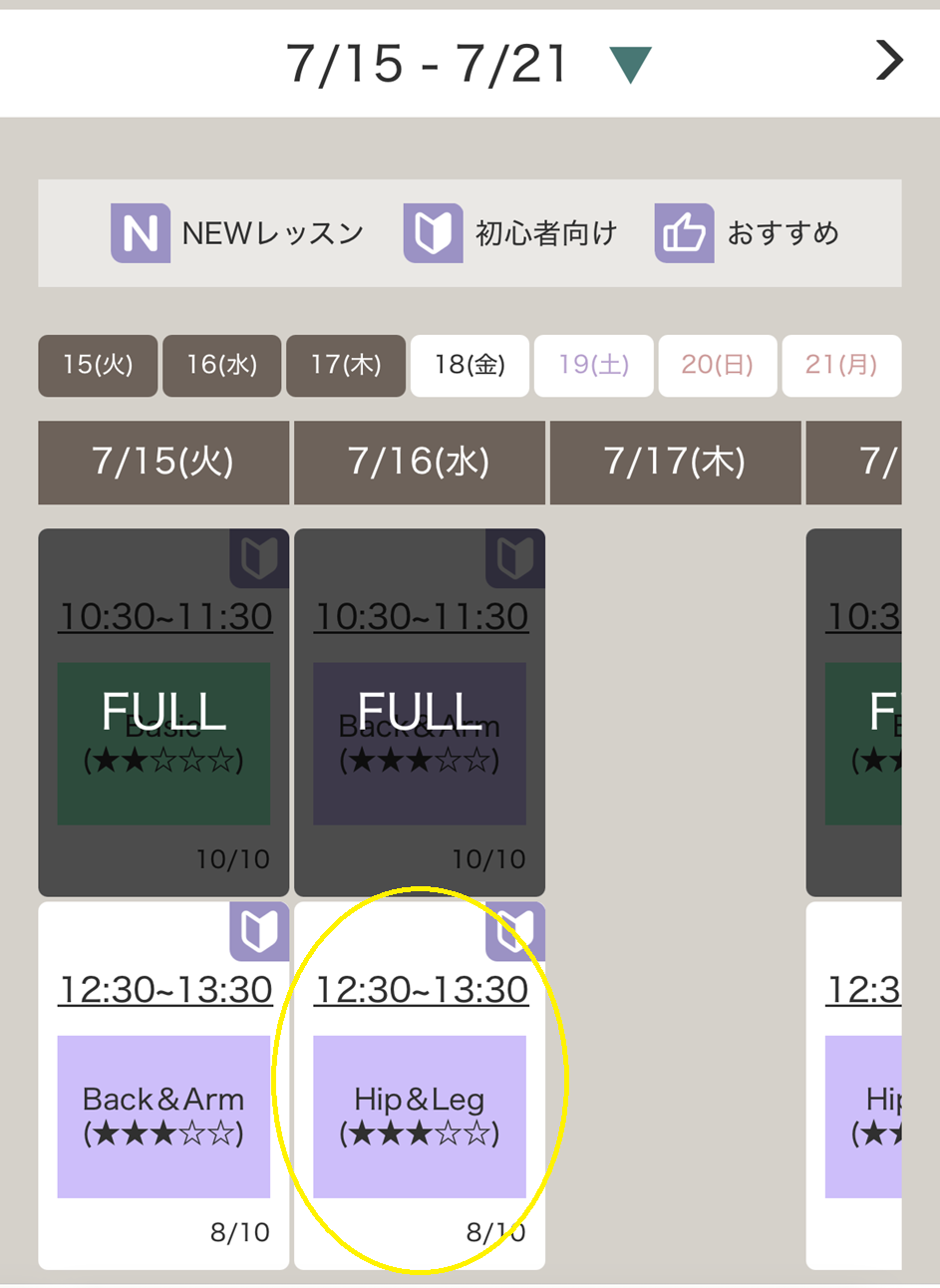The width and height of the screenshot is (940, 1288).
Task: Select the 16(水) day chip
Action: coord(221,365)
